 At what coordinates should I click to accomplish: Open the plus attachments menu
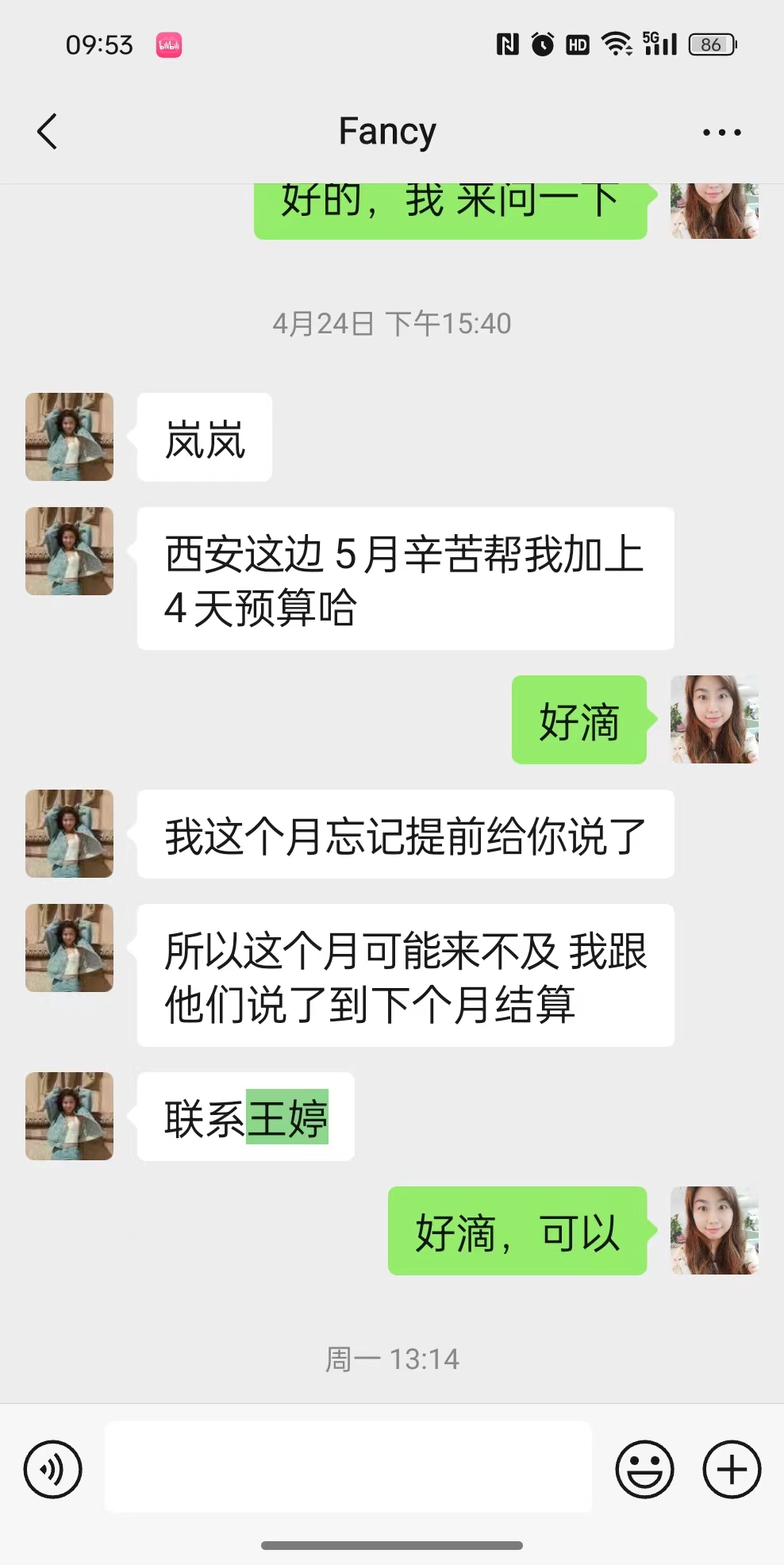pos(732,1469)
